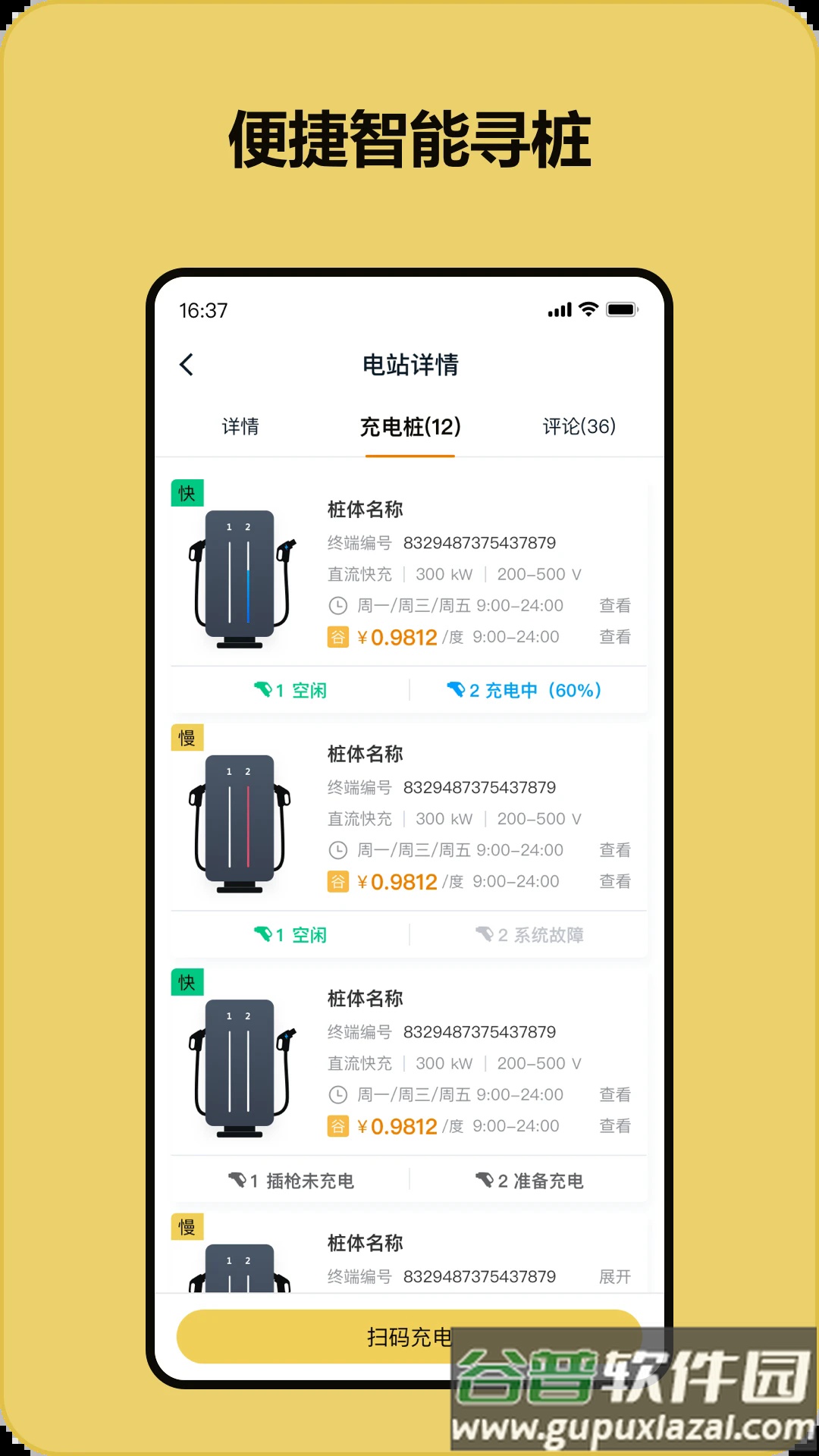Open 查看 next to the business hours

pyautogui.click(x=617, y=605)
